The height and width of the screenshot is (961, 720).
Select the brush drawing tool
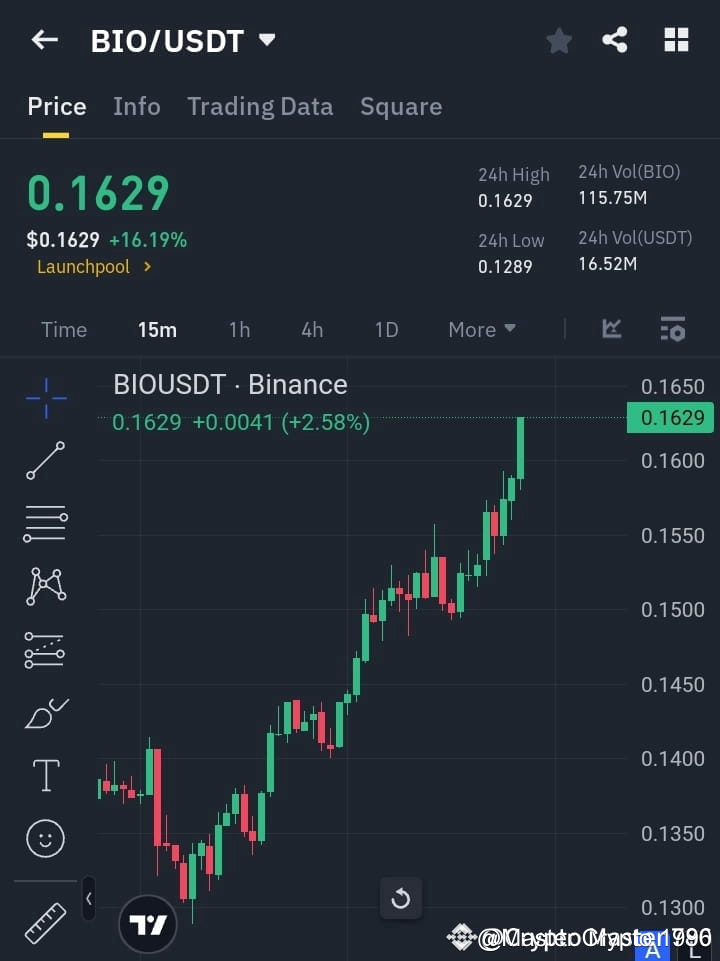45,712
